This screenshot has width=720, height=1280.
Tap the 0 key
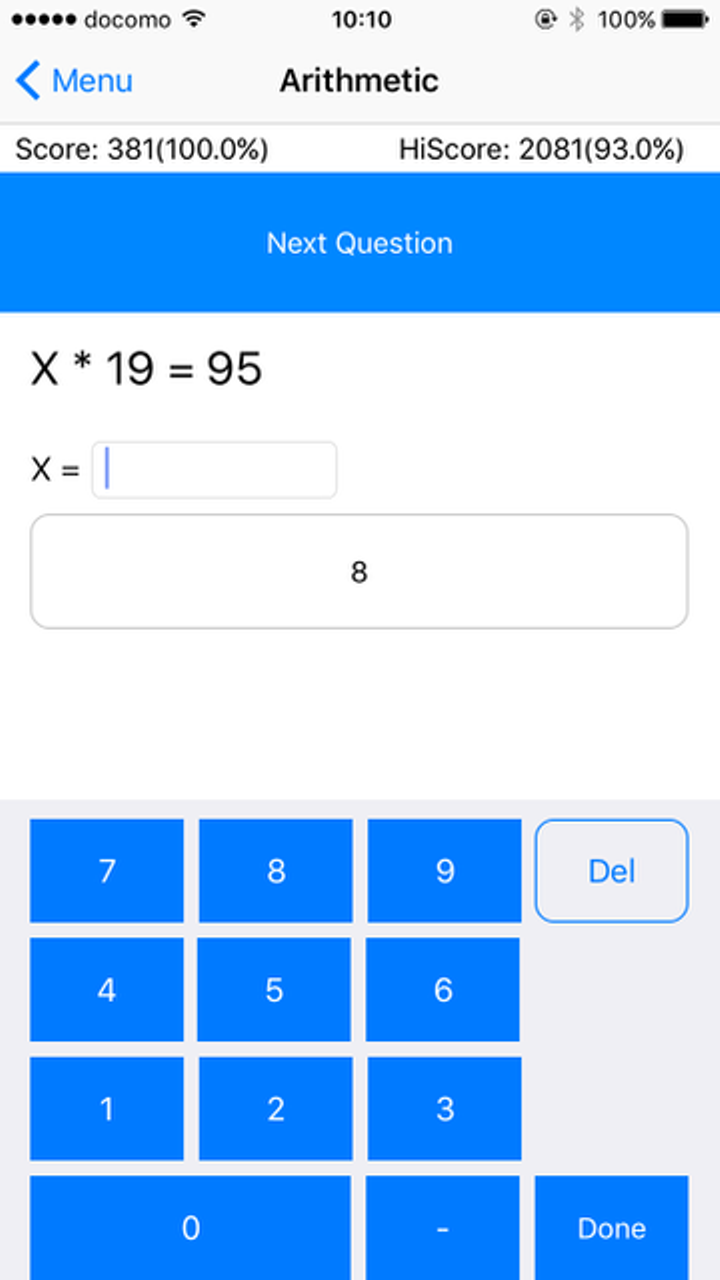[x=191, y=1228]
